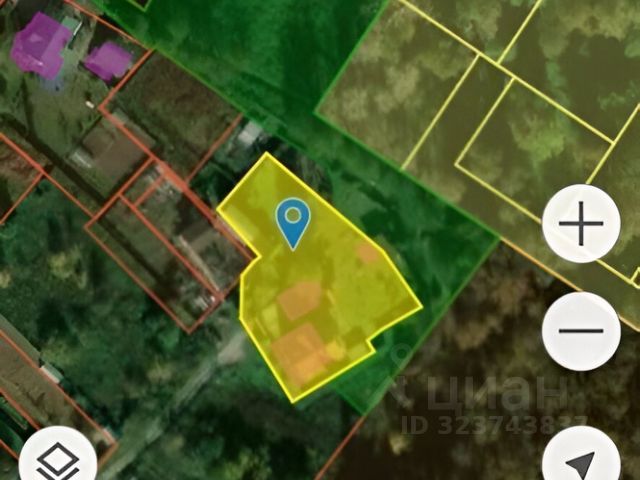Screen dimensions: 640x480
Task: Zoom in on the map
Action: coord(581,224)
